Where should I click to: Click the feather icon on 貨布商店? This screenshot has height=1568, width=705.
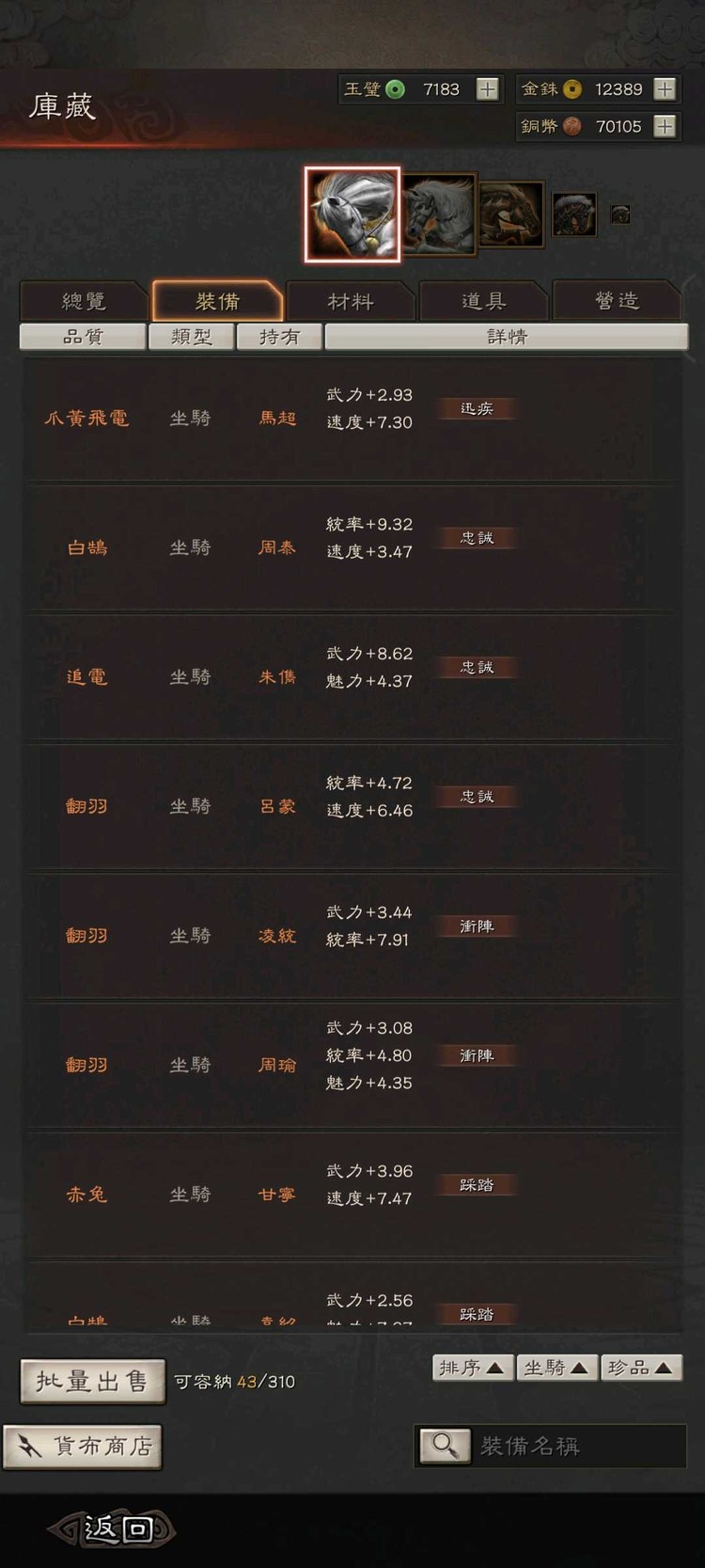pyautogui.click(x=30, y=1446)
